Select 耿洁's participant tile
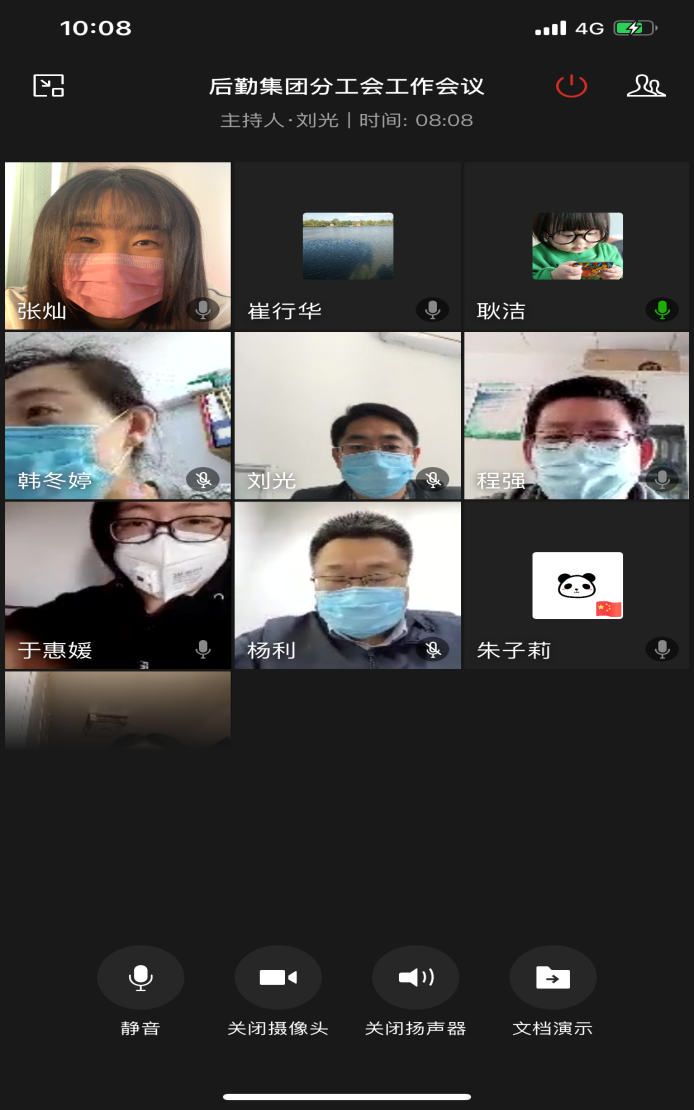 (577, 245)
